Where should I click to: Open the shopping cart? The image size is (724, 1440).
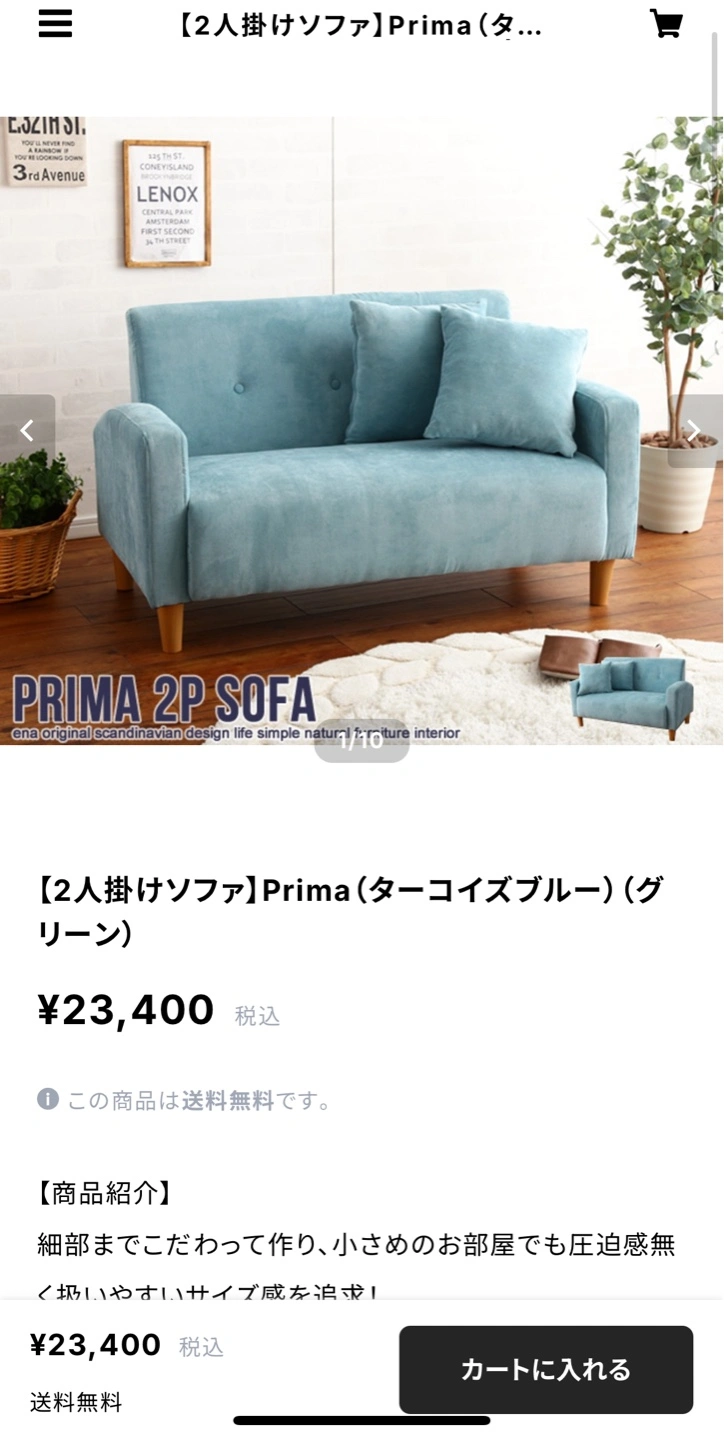(666, 24)
